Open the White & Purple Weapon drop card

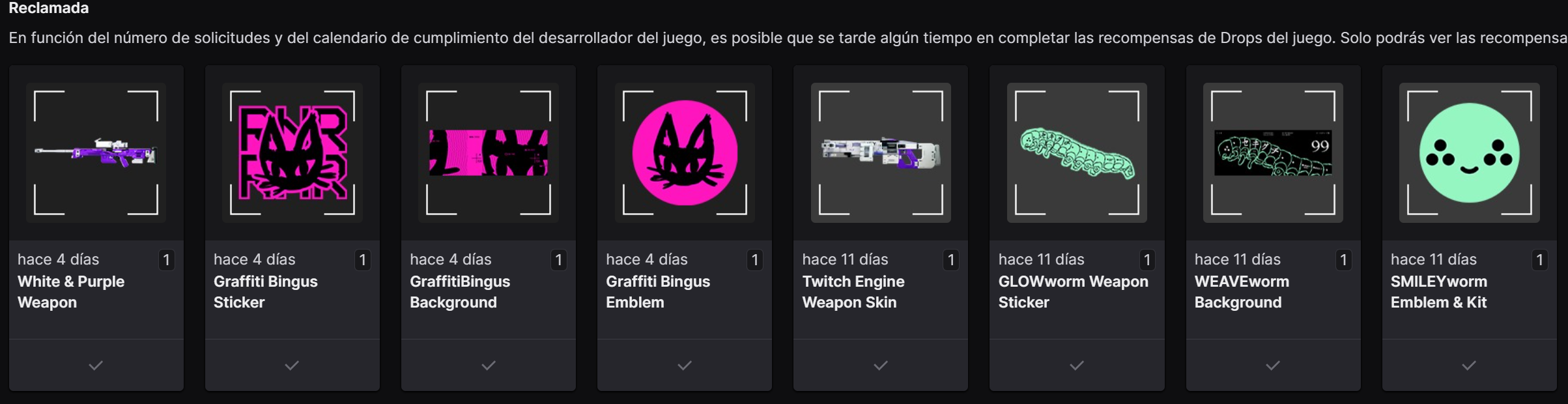96,153
